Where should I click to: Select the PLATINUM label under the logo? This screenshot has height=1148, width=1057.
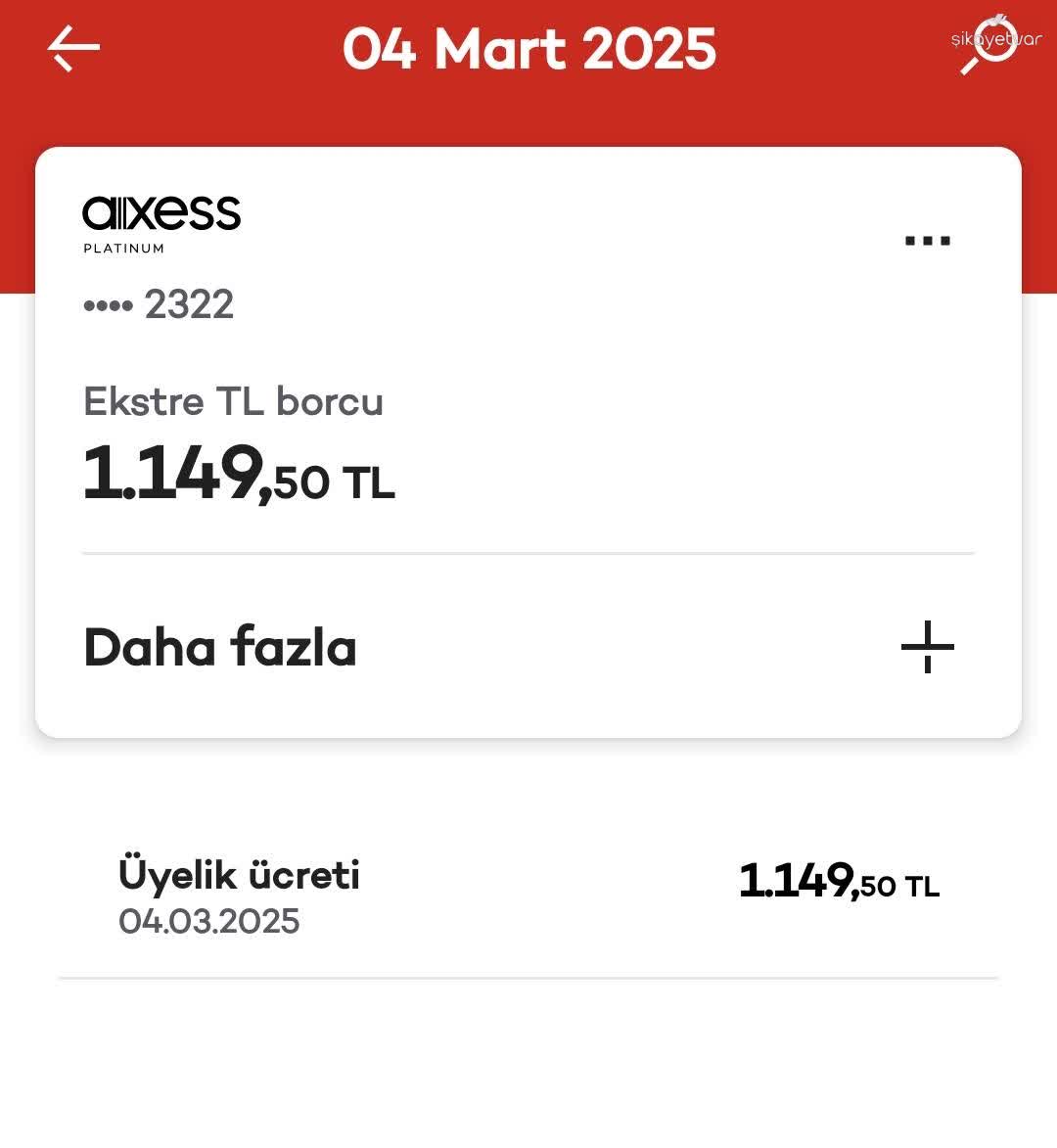pos(124,249)
